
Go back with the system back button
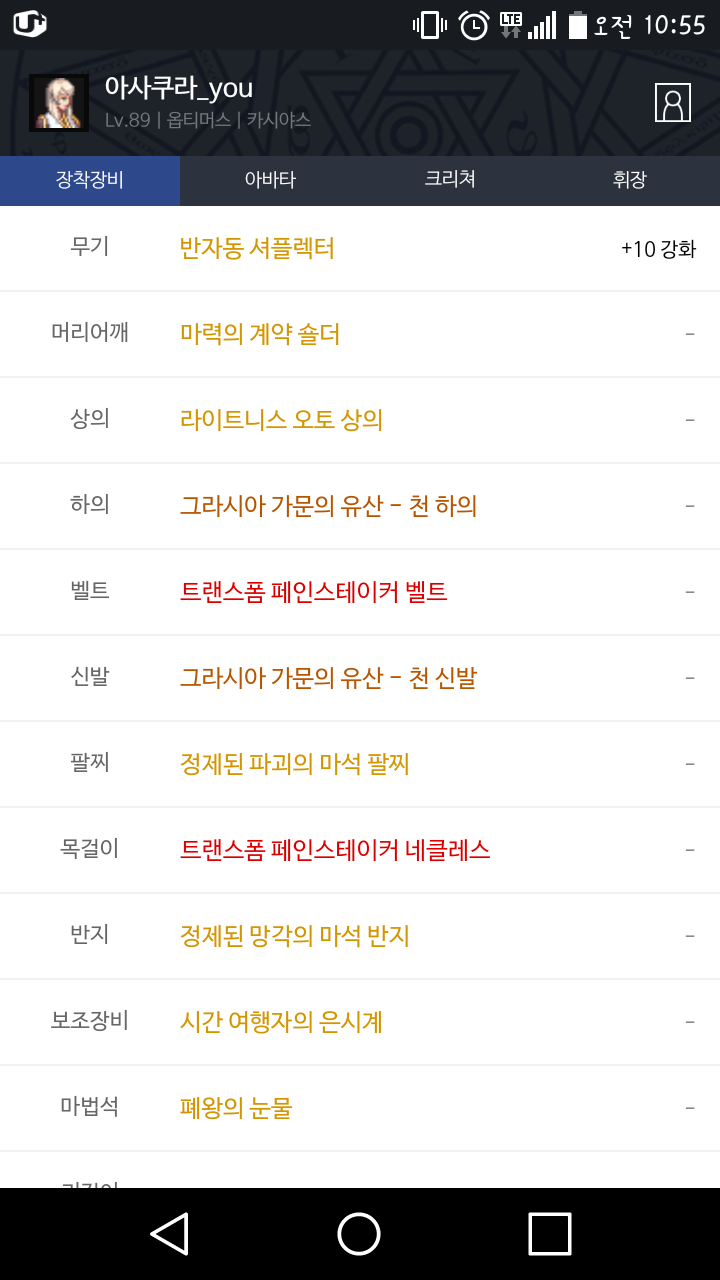pyautogui.click(x=169, y=1234)
